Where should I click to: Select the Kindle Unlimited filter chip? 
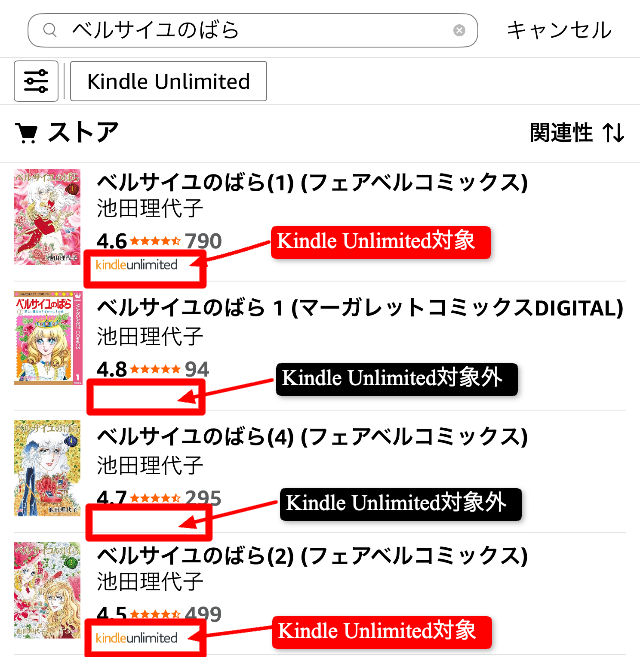tap(168, 81)
